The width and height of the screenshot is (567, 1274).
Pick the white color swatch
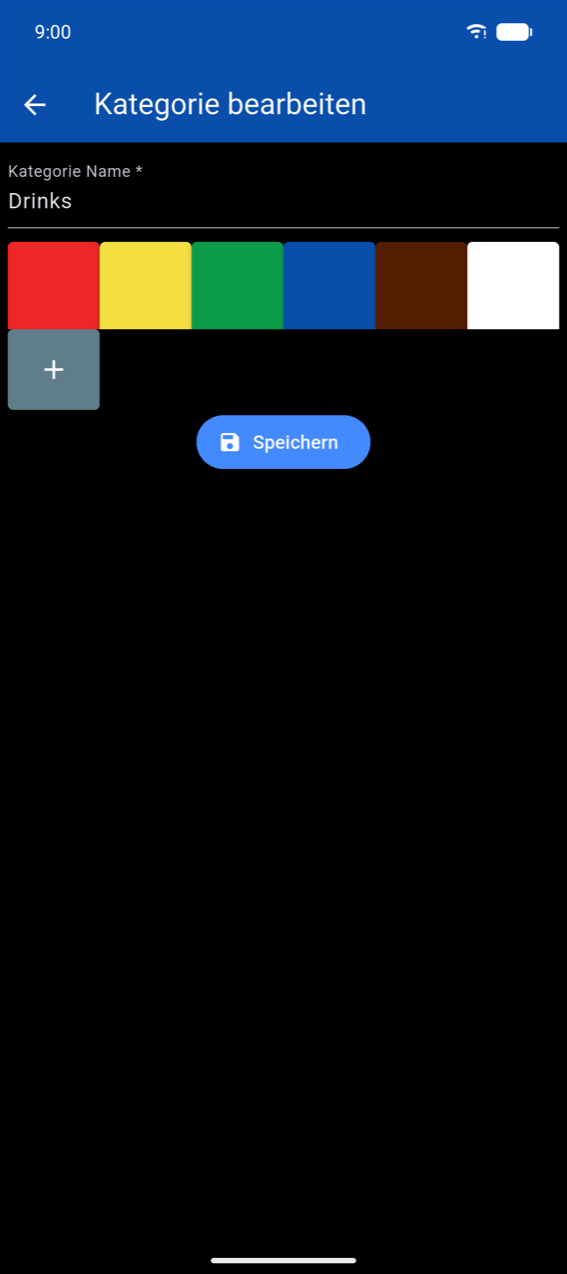[513, 286]
